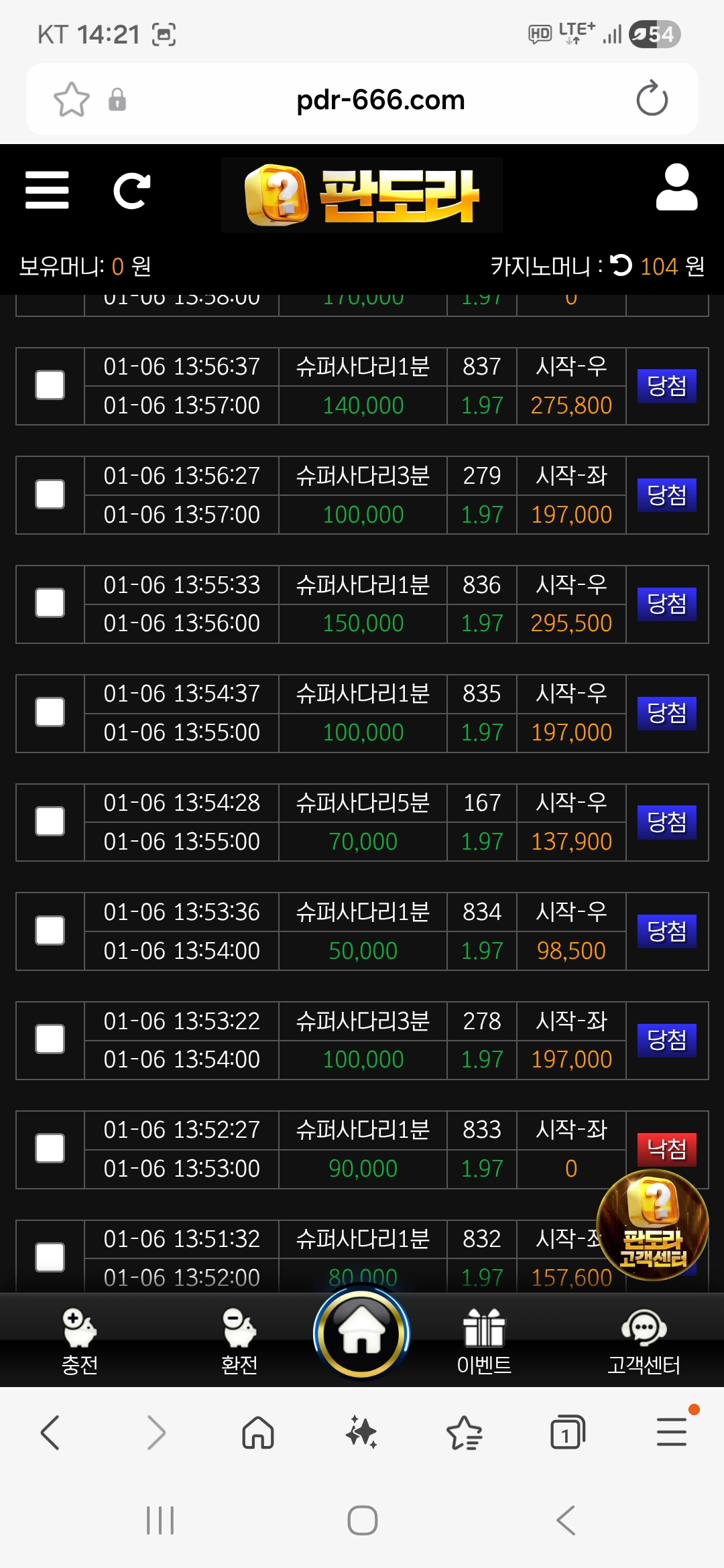
Task: Check the box for the 13:54:28 bet
Action: pyautogui.click(x=50, y=822)
